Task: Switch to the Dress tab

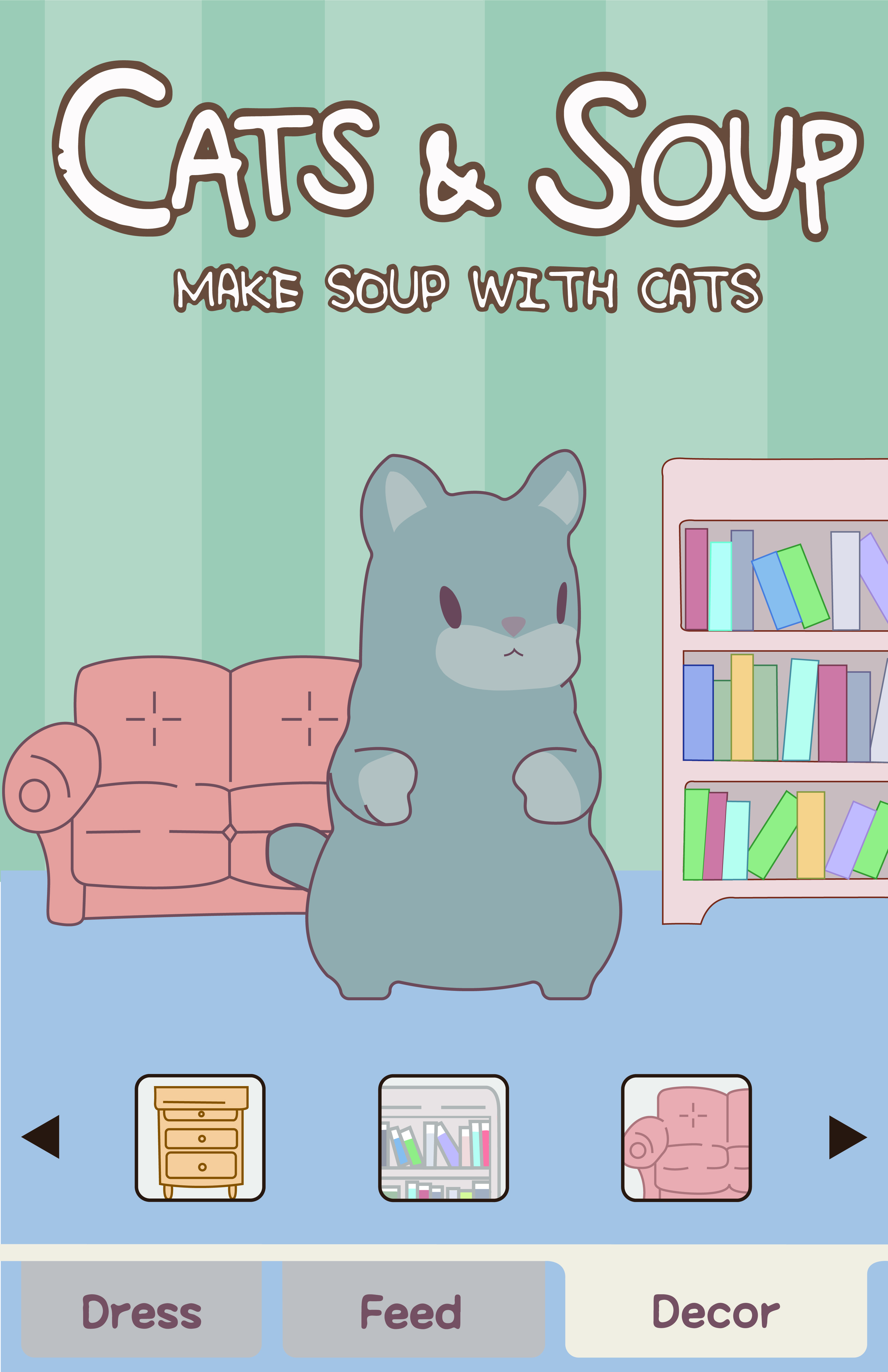Action: pyautogui.click(x=141, y=1311)
